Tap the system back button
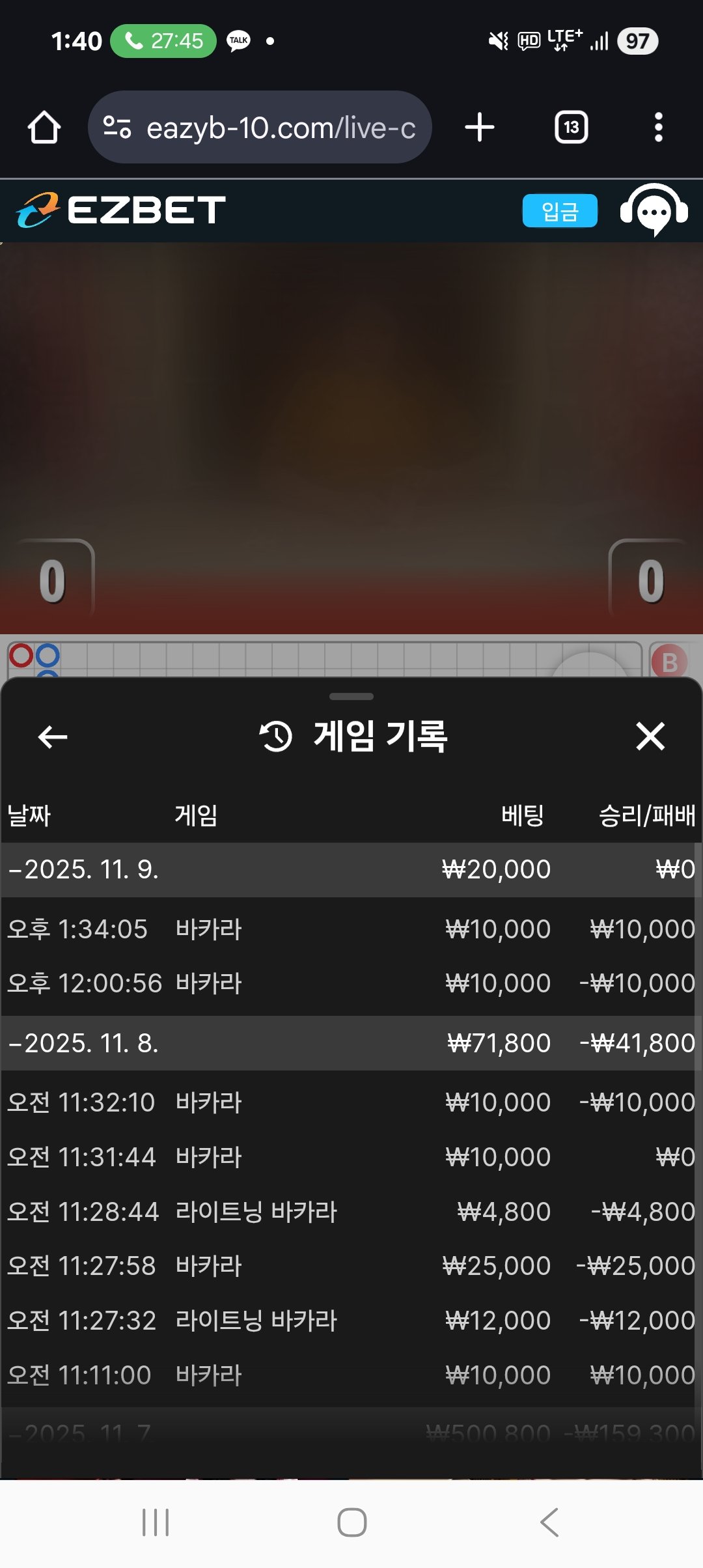The width and height of the screenshot is (703, 1568). tap(549, 1522)
